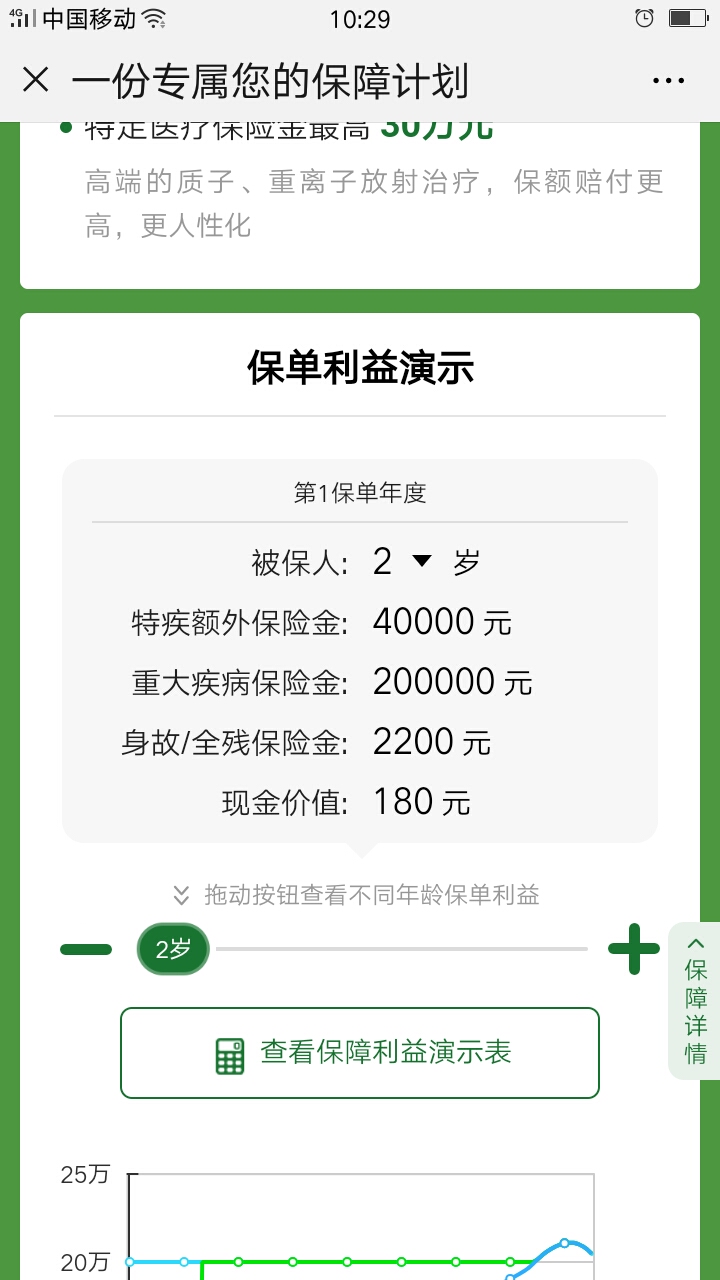Expand the 保障详情 side tab
Screen dimensions: 720x1280
pos(695,1000)
